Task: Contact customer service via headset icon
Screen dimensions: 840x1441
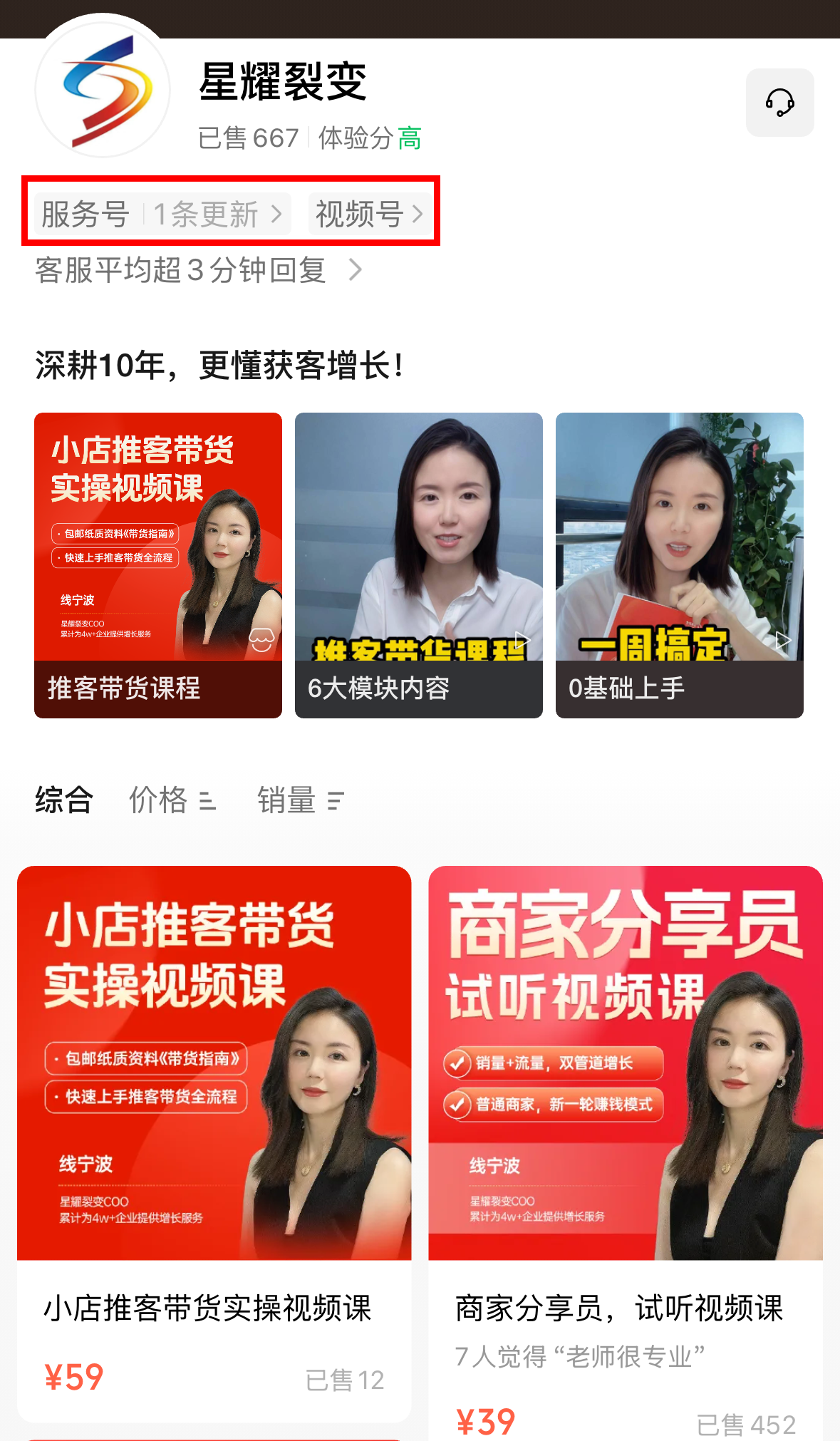Action: point(779,103)
